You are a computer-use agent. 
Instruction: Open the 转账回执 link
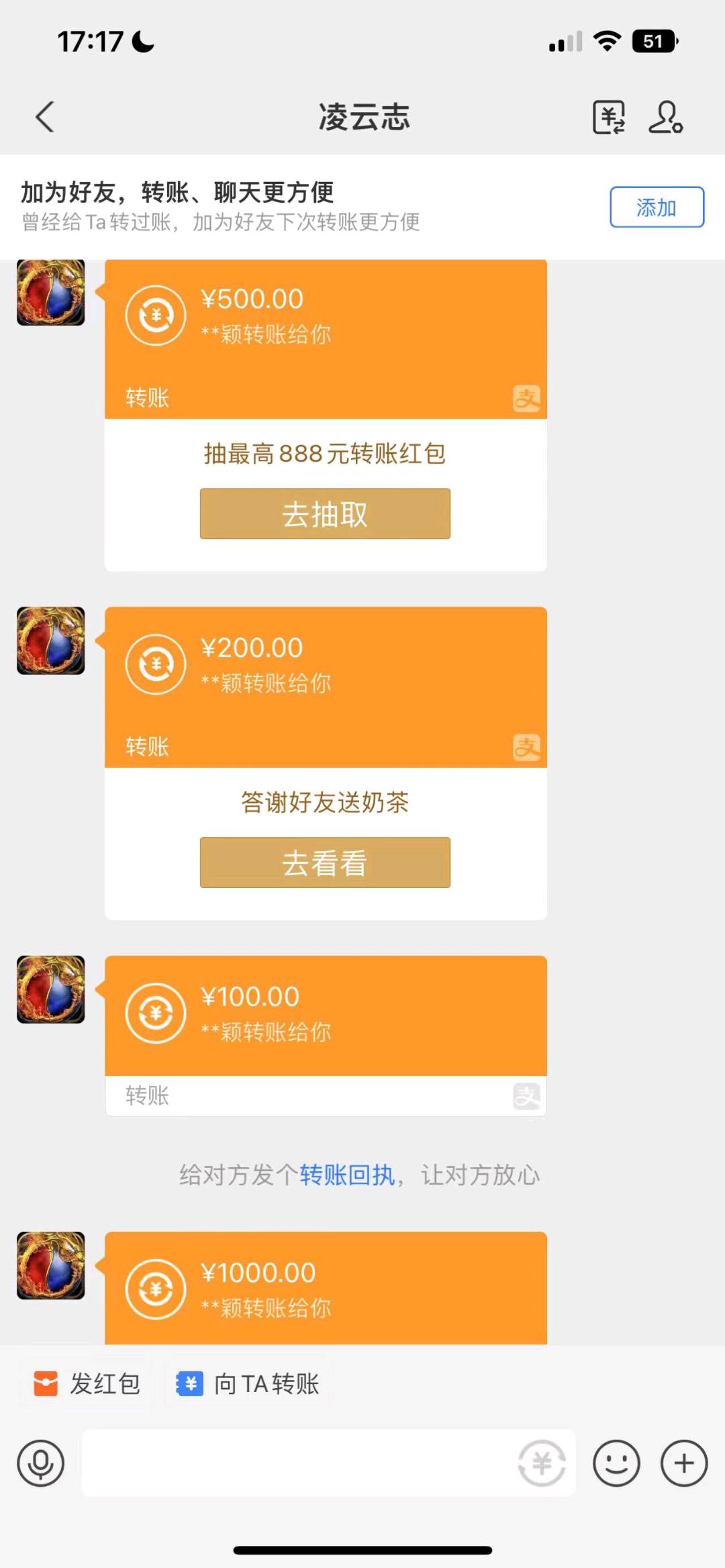tap(346, 1175)
